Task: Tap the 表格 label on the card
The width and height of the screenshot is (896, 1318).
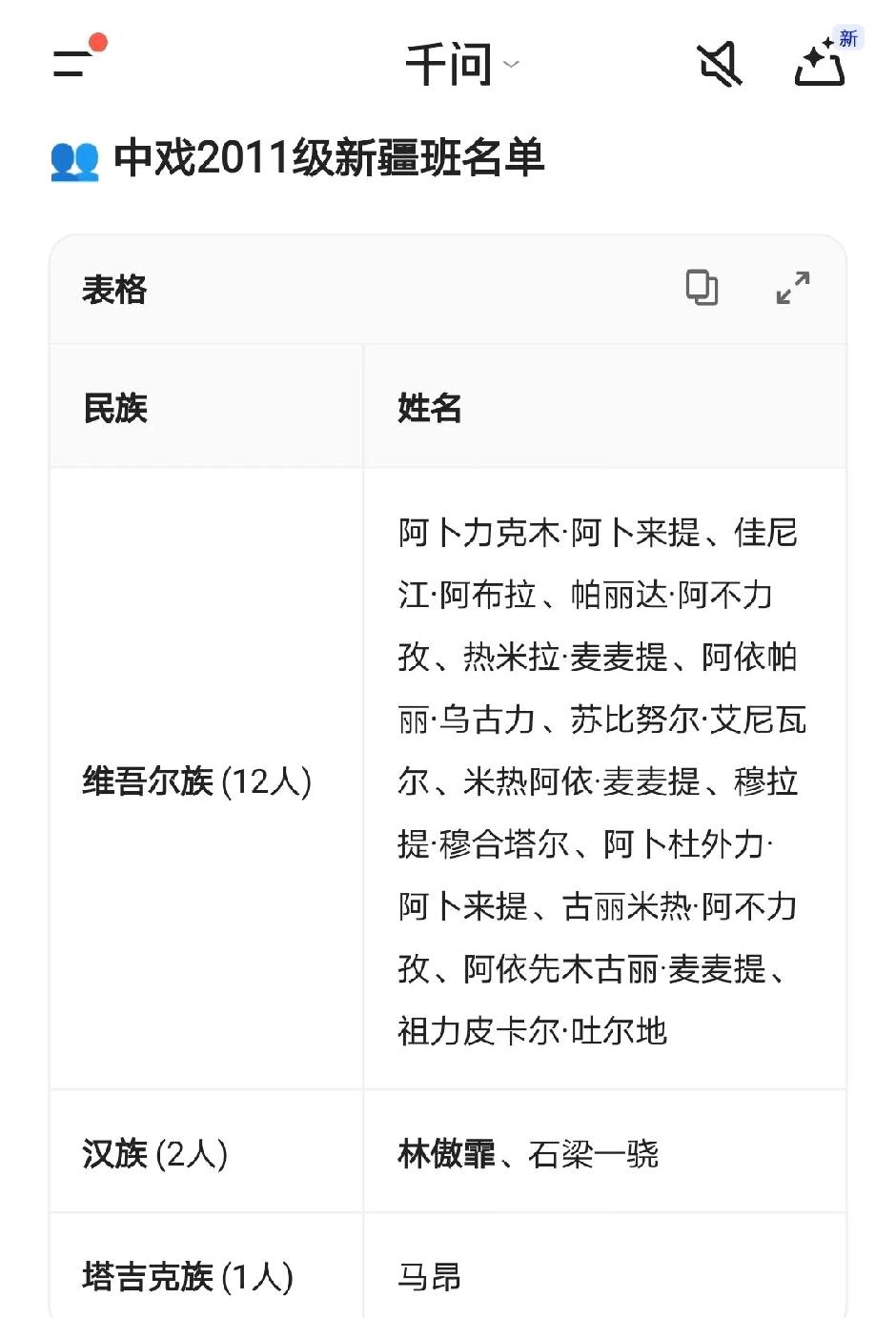Action: (x=113, y=290)
